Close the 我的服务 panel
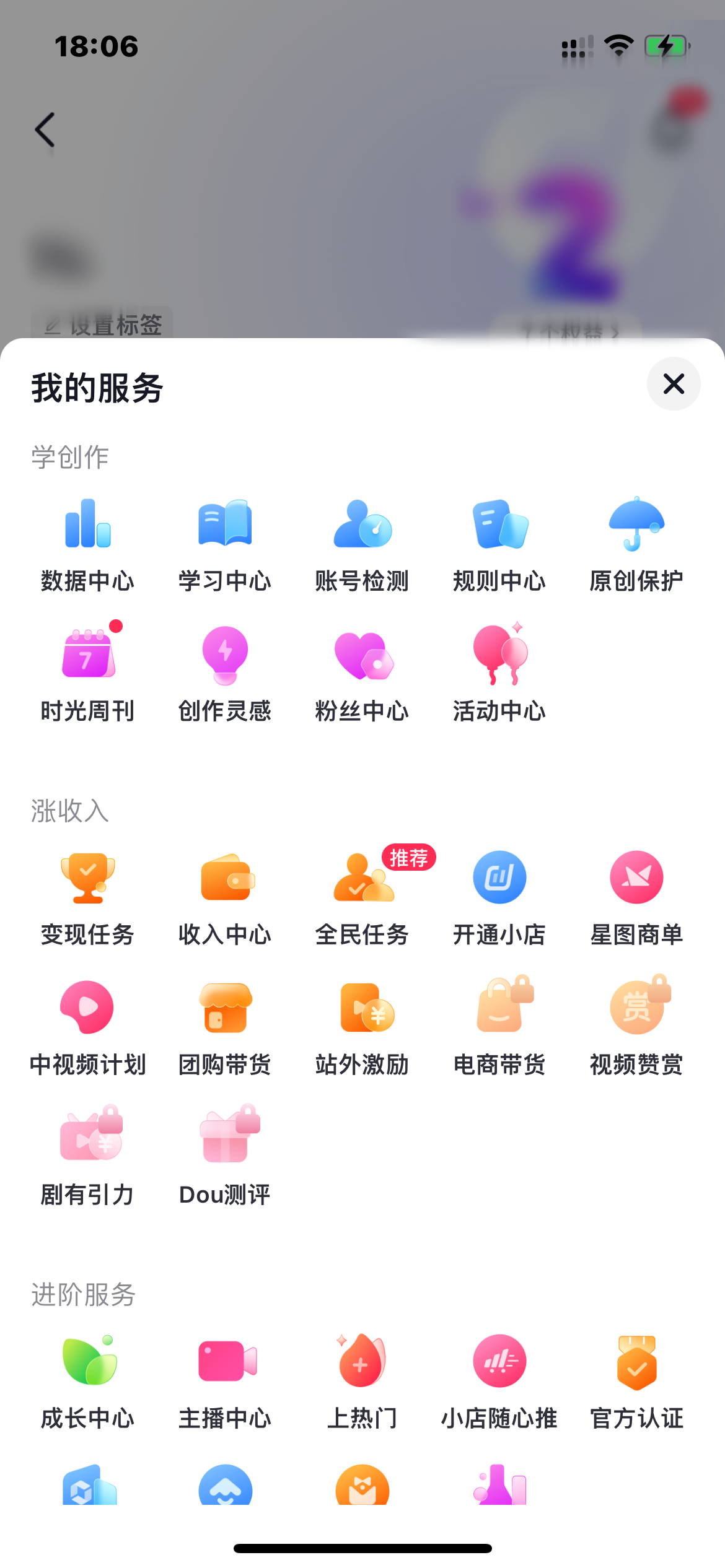The width and height of the screenshot is (725, 1568). (x=674, y=384)
